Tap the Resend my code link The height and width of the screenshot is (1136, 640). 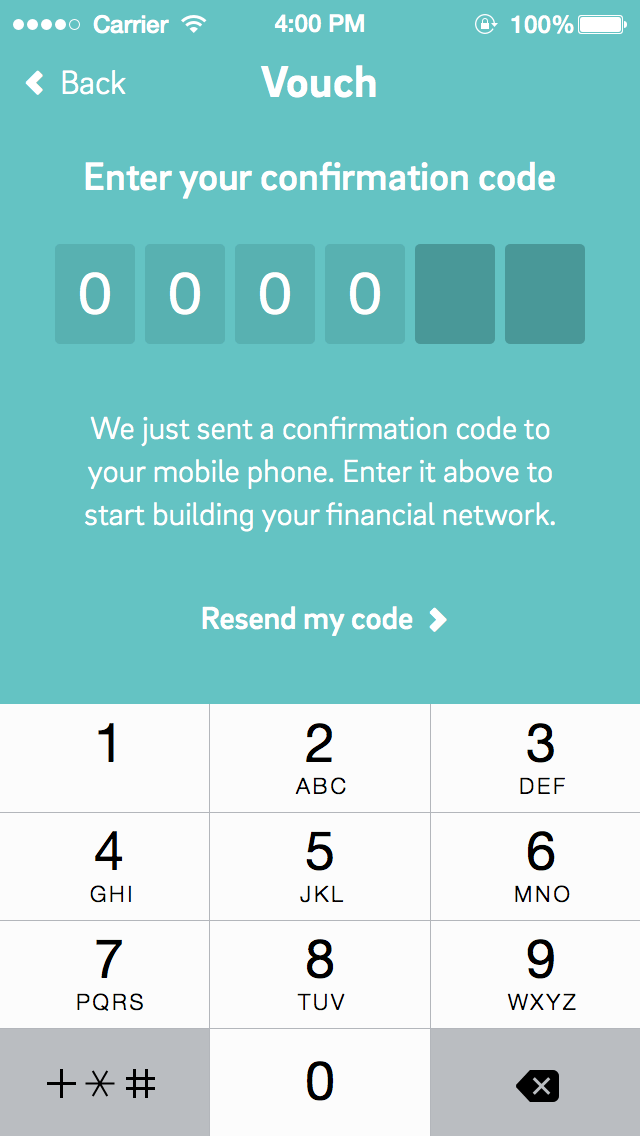[x=322, y=619]
